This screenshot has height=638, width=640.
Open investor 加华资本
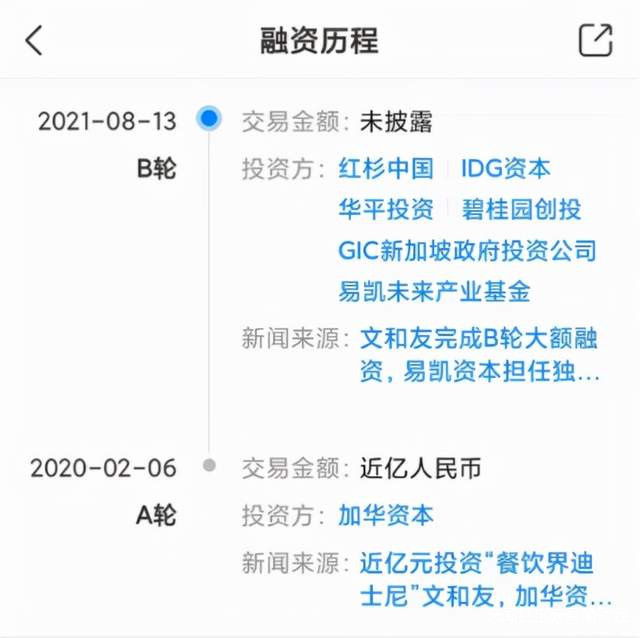[x=385, y=515]
